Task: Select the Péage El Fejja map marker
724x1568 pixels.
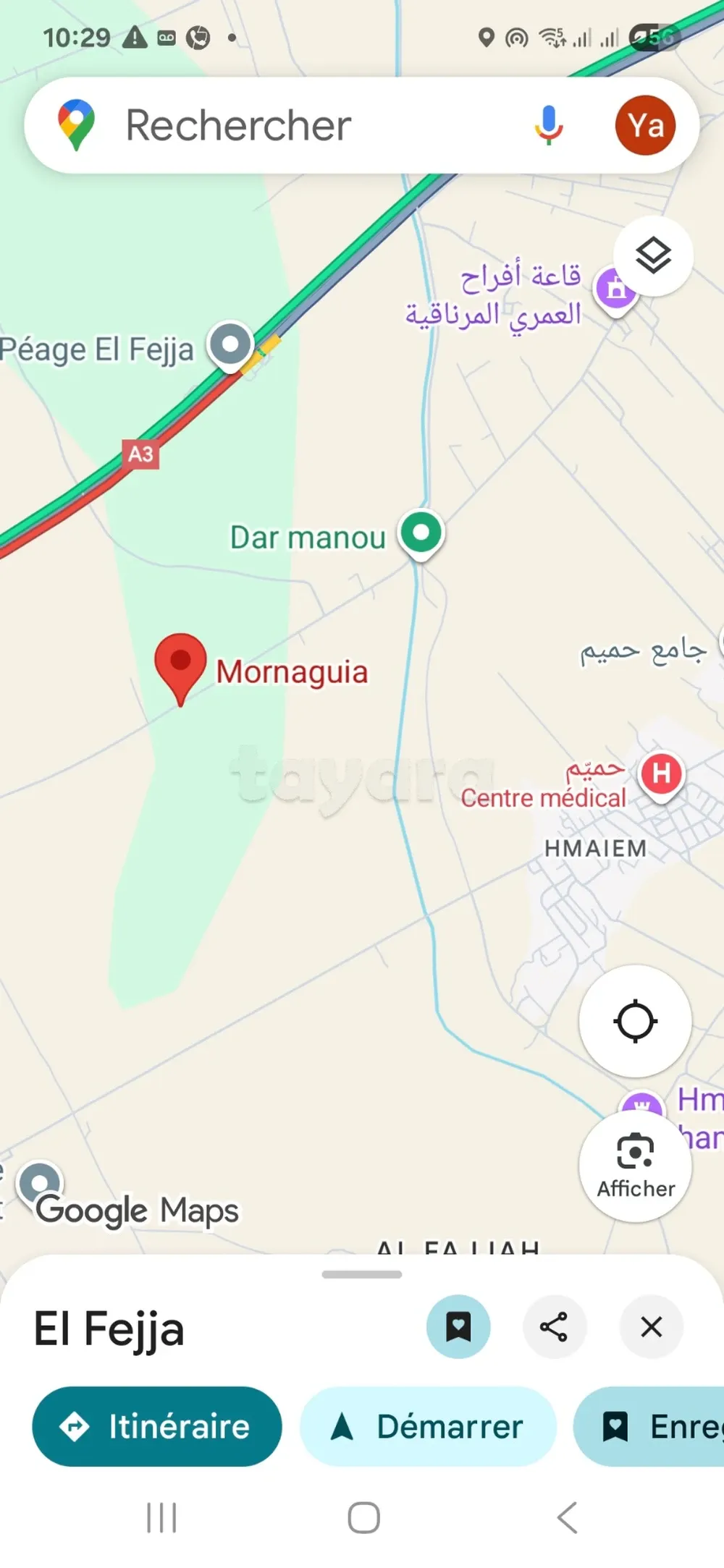Action: [x=231, y=344]
